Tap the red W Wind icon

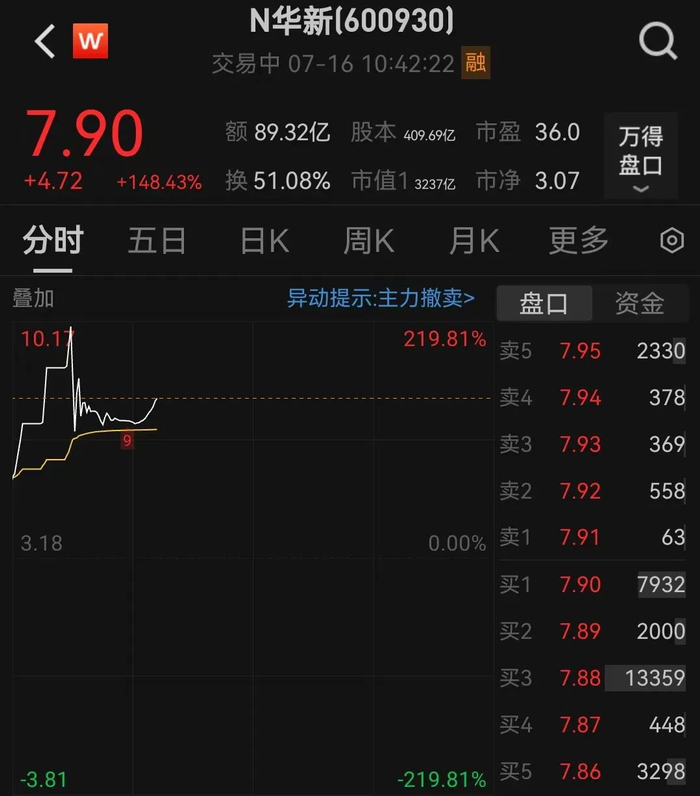pos(90,42)
